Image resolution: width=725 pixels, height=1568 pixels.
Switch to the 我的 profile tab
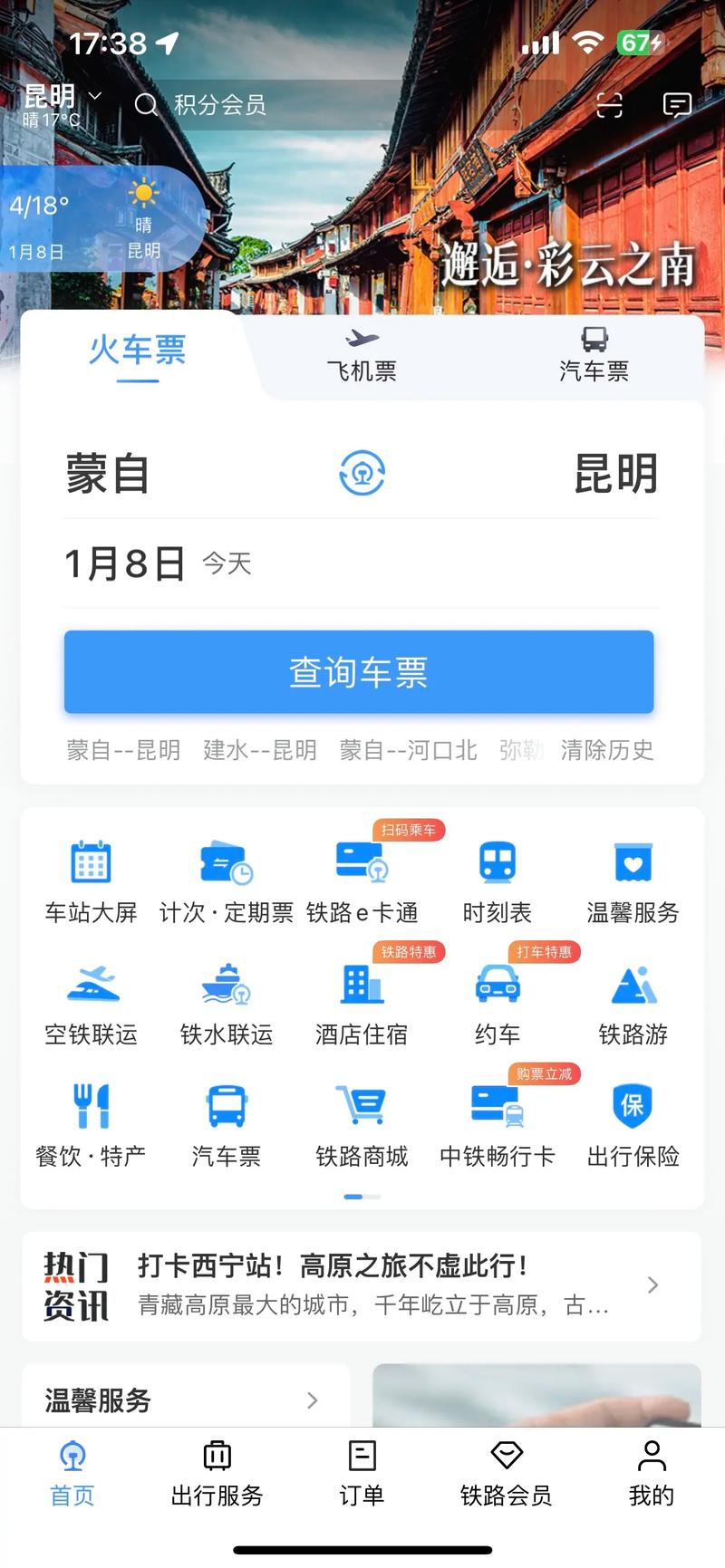tap(651, 1474)
